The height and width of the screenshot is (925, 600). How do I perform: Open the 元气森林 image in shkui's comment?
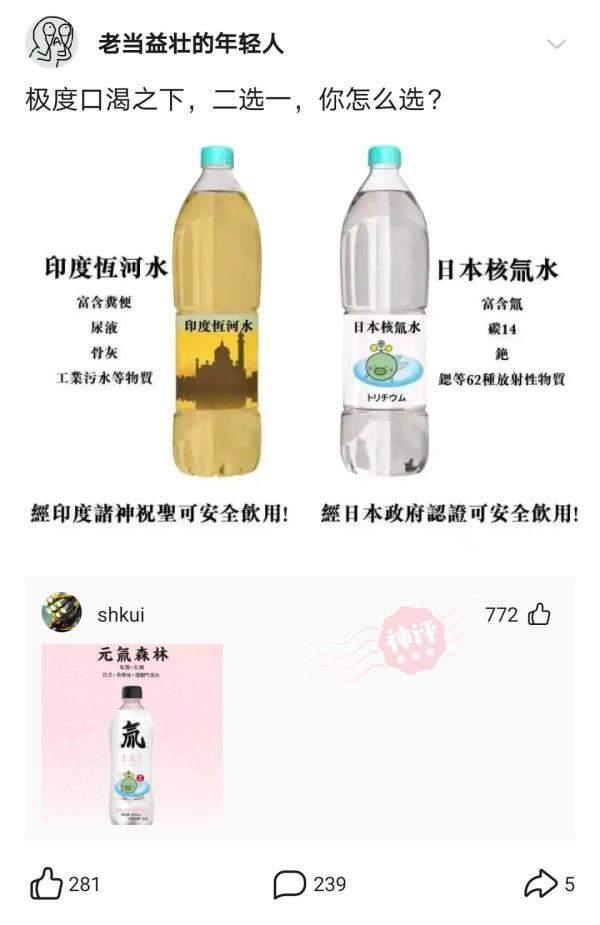[x=132, y=735]
